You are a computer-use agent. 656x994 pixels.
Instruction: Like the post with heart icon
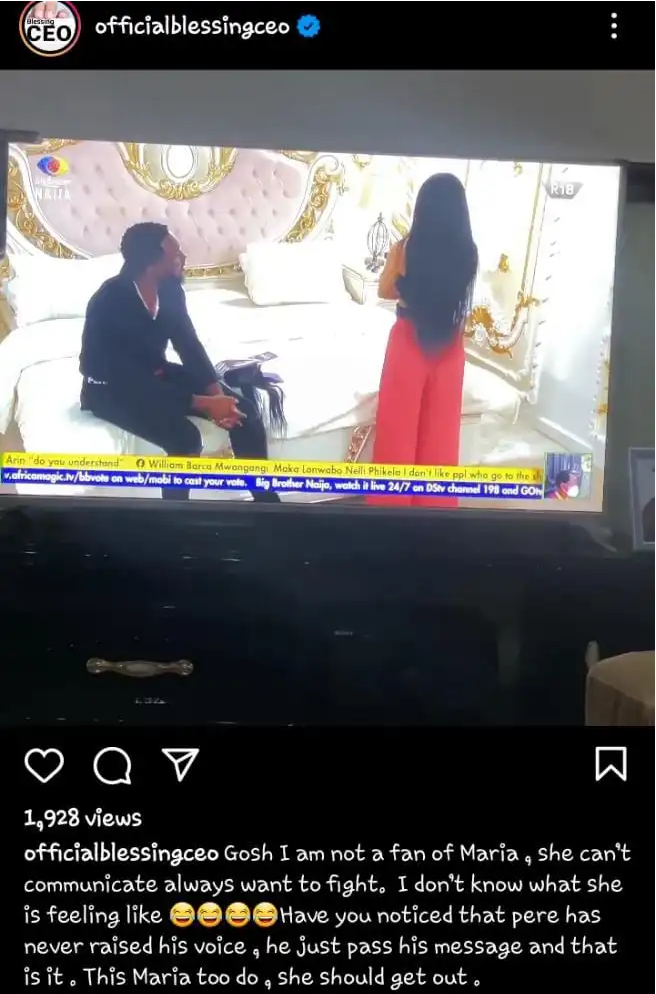44,765
